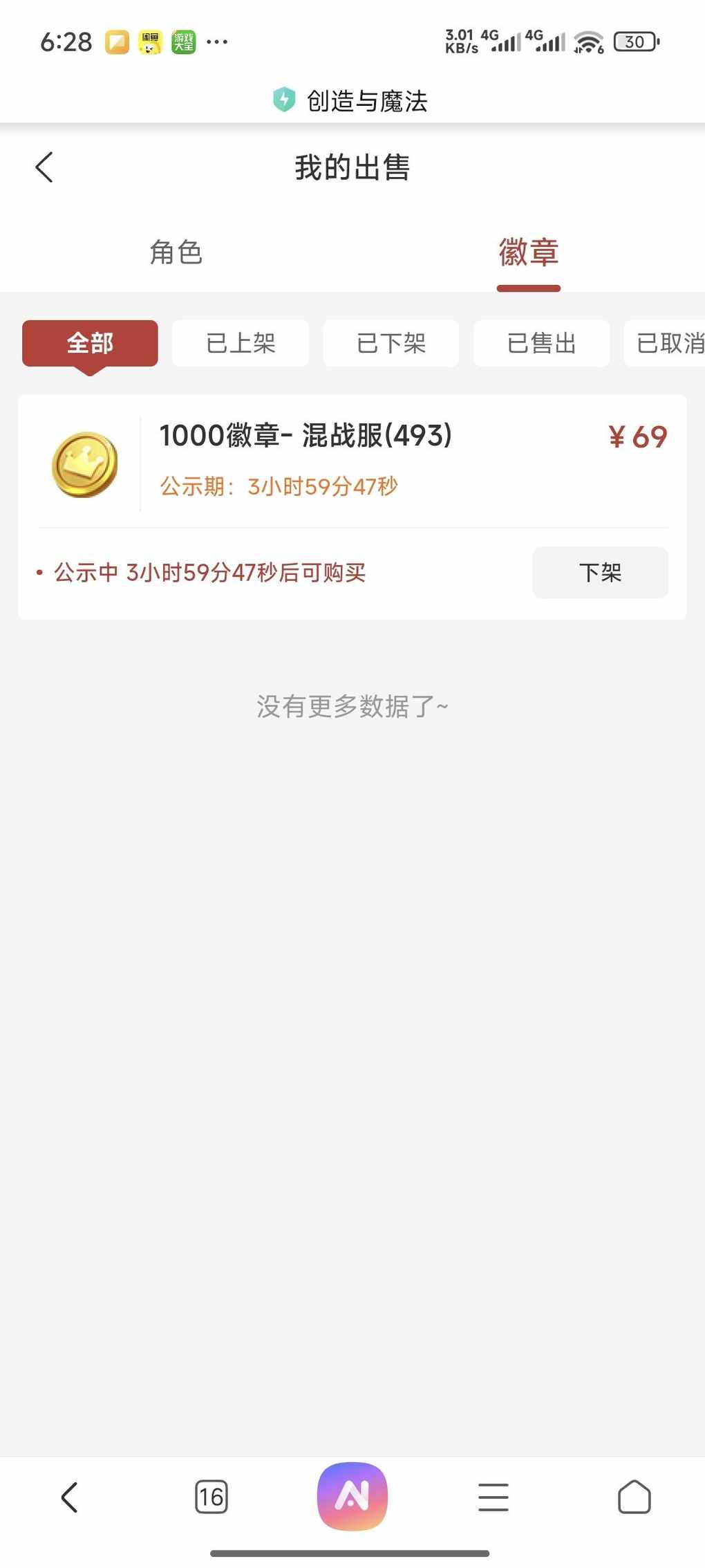Open the browser hamburger menu

(x=493, y=1497)
